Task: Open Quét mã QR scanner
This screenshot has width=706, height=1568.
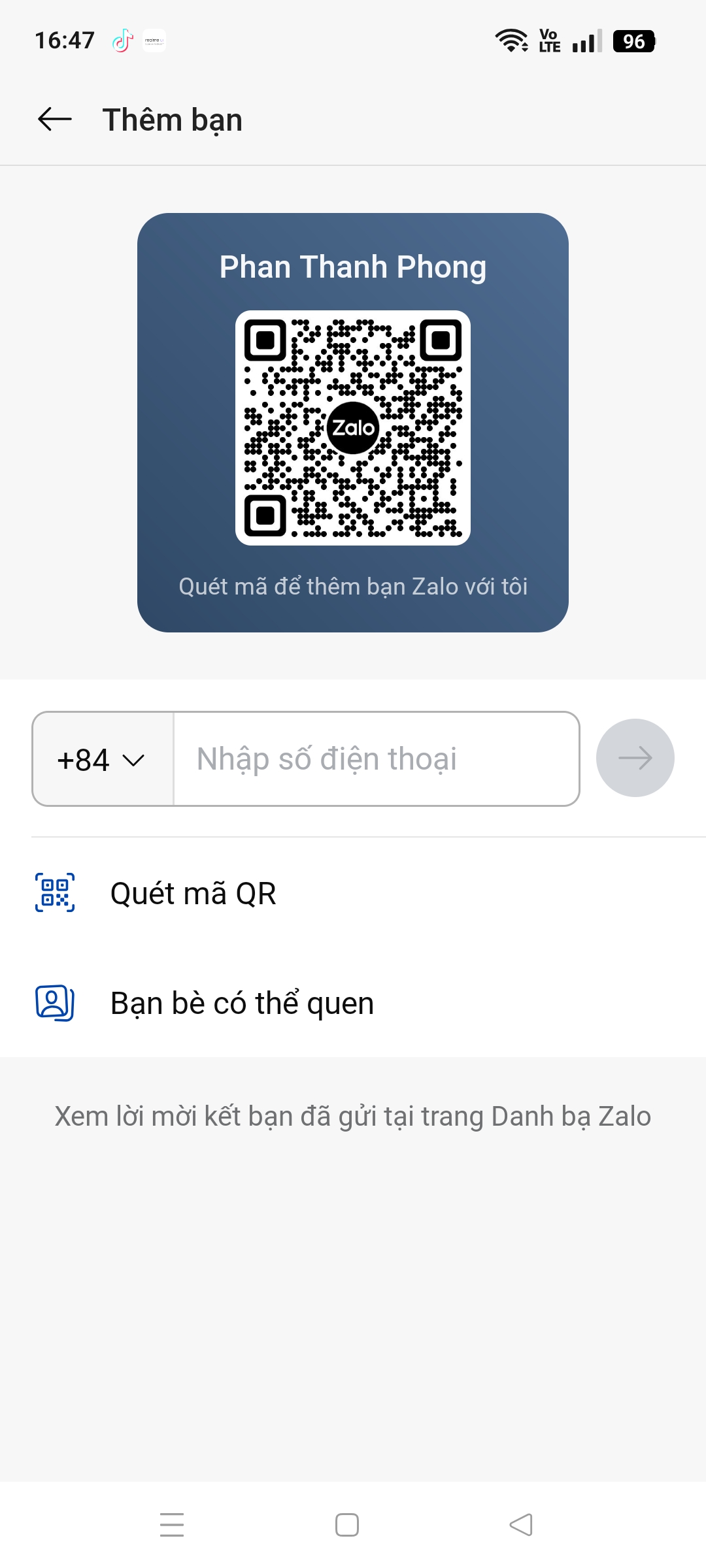Action: click(193, 893)
